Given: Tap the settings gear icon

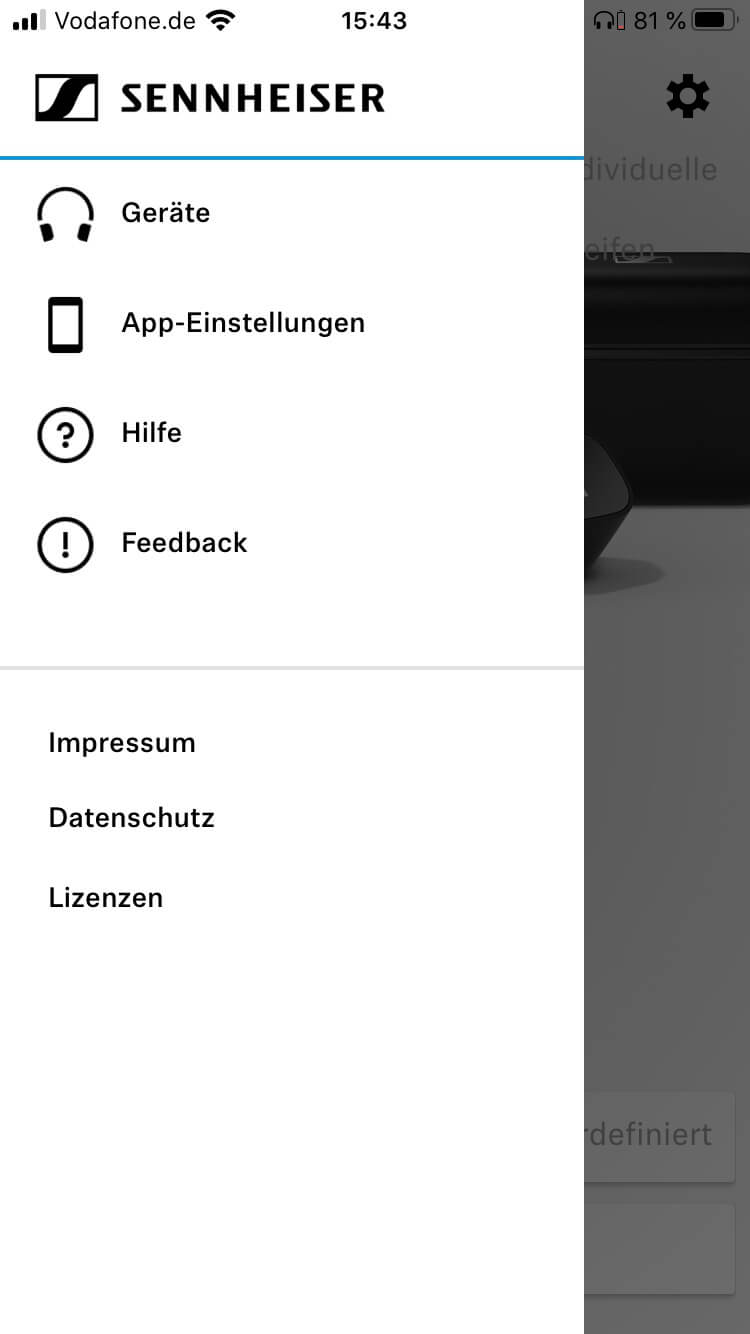Looking at the screenshot, I should pyautogui.click(x=688, y=97).
